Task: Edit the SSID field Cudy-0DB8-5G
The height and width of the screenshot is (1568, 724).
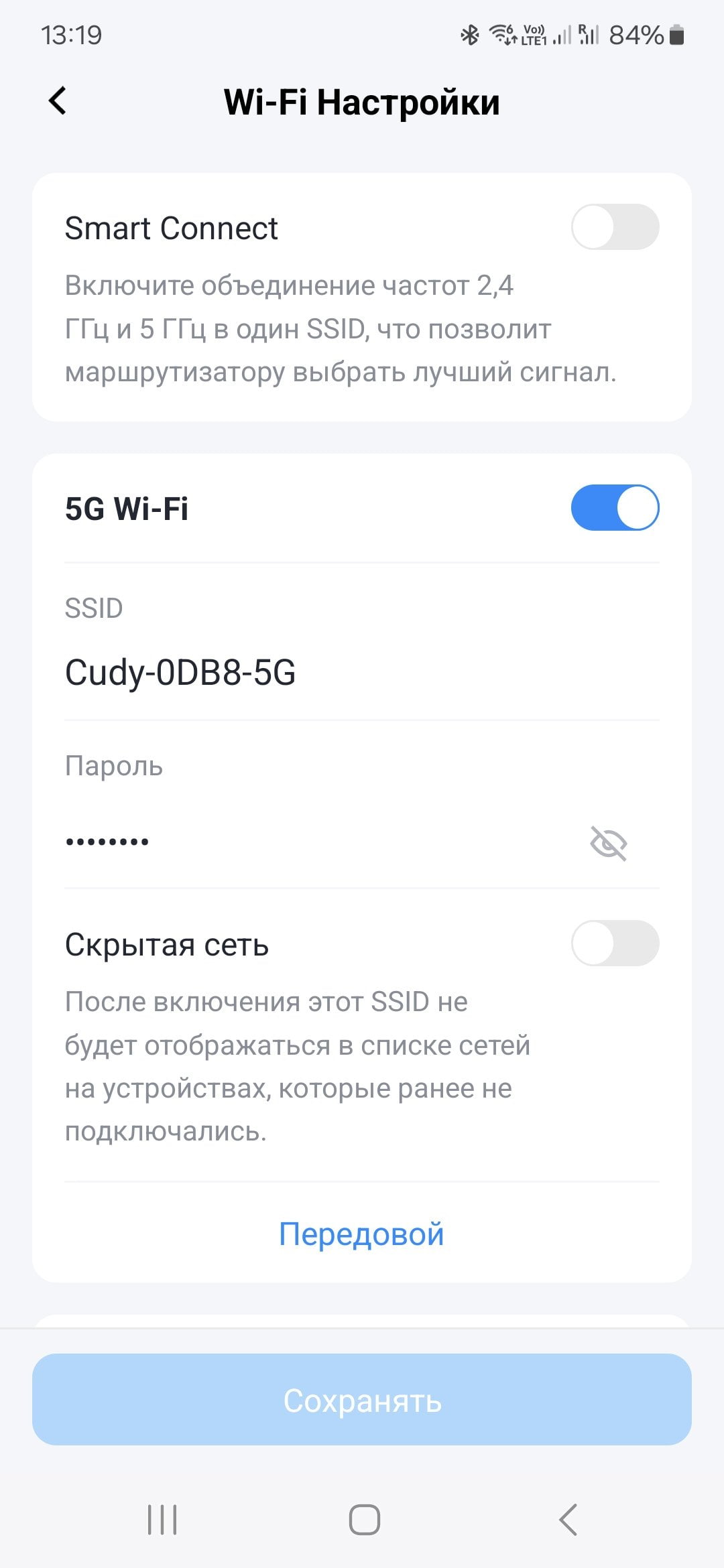Action: (362, 672)
